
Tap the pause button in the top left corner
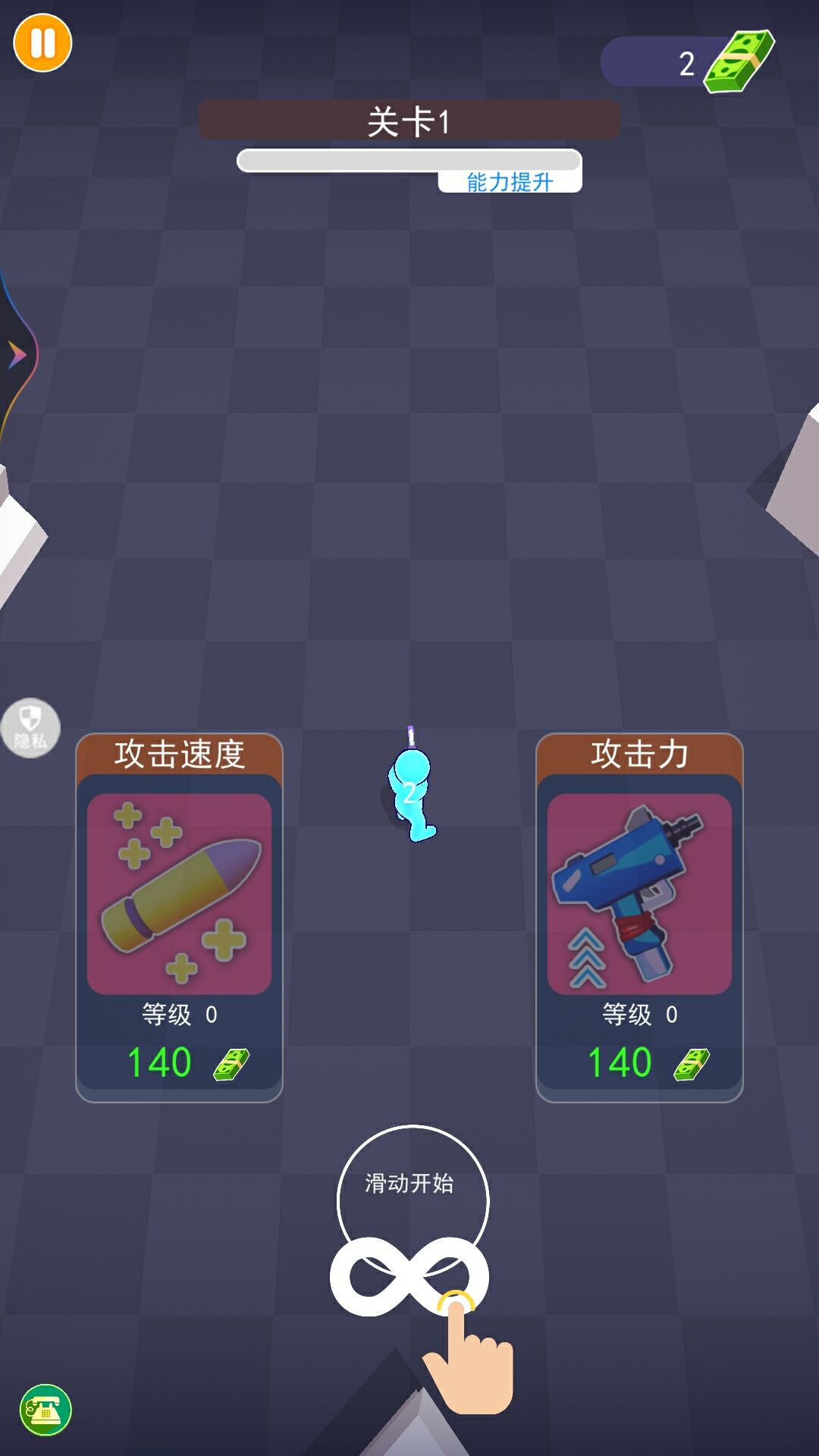(43, 43)
